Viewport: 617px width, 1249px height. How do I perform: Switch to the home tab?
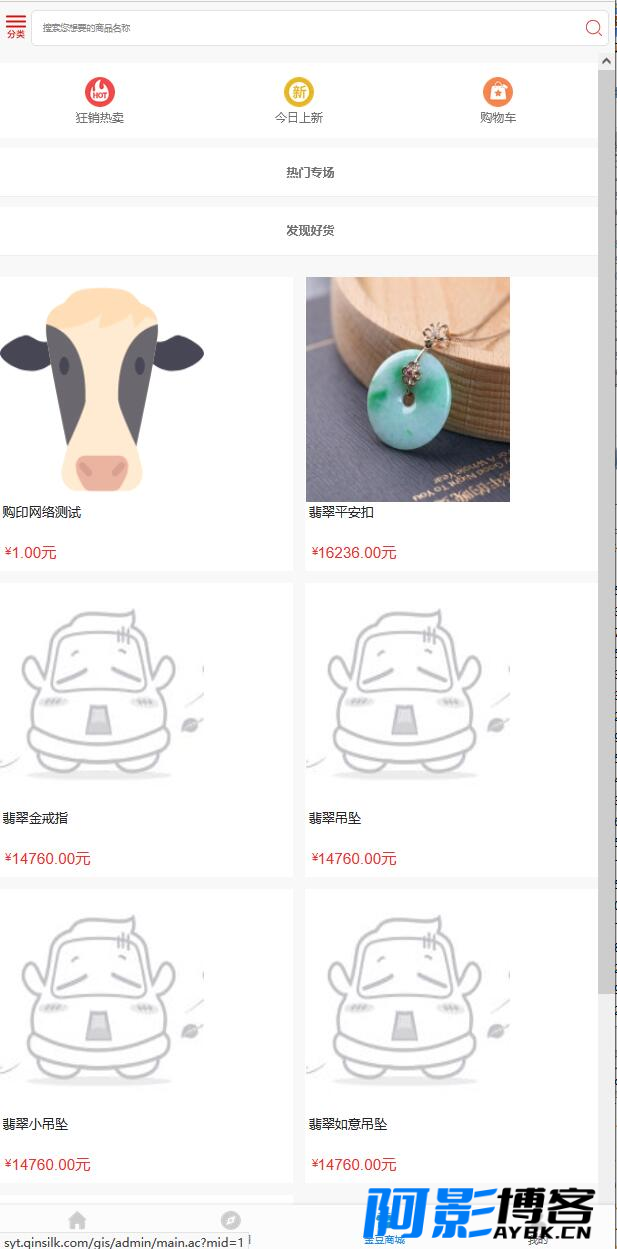(x=77, y=1220)
